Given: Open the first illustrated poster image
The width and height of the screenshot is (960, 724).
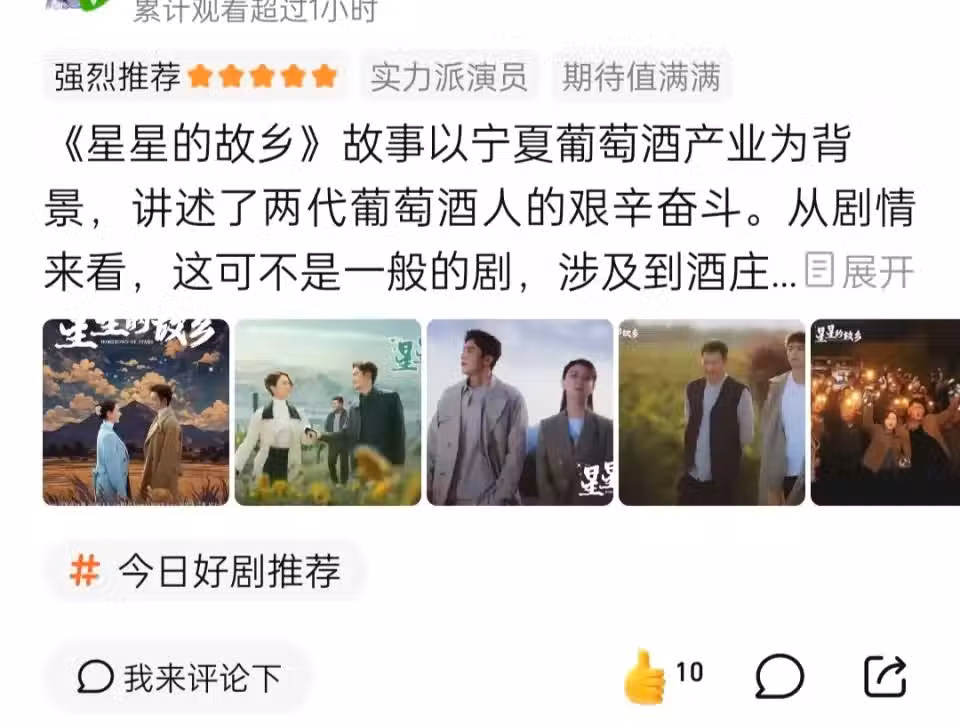Looking at the screenshot, I should (x=136, y=412).
